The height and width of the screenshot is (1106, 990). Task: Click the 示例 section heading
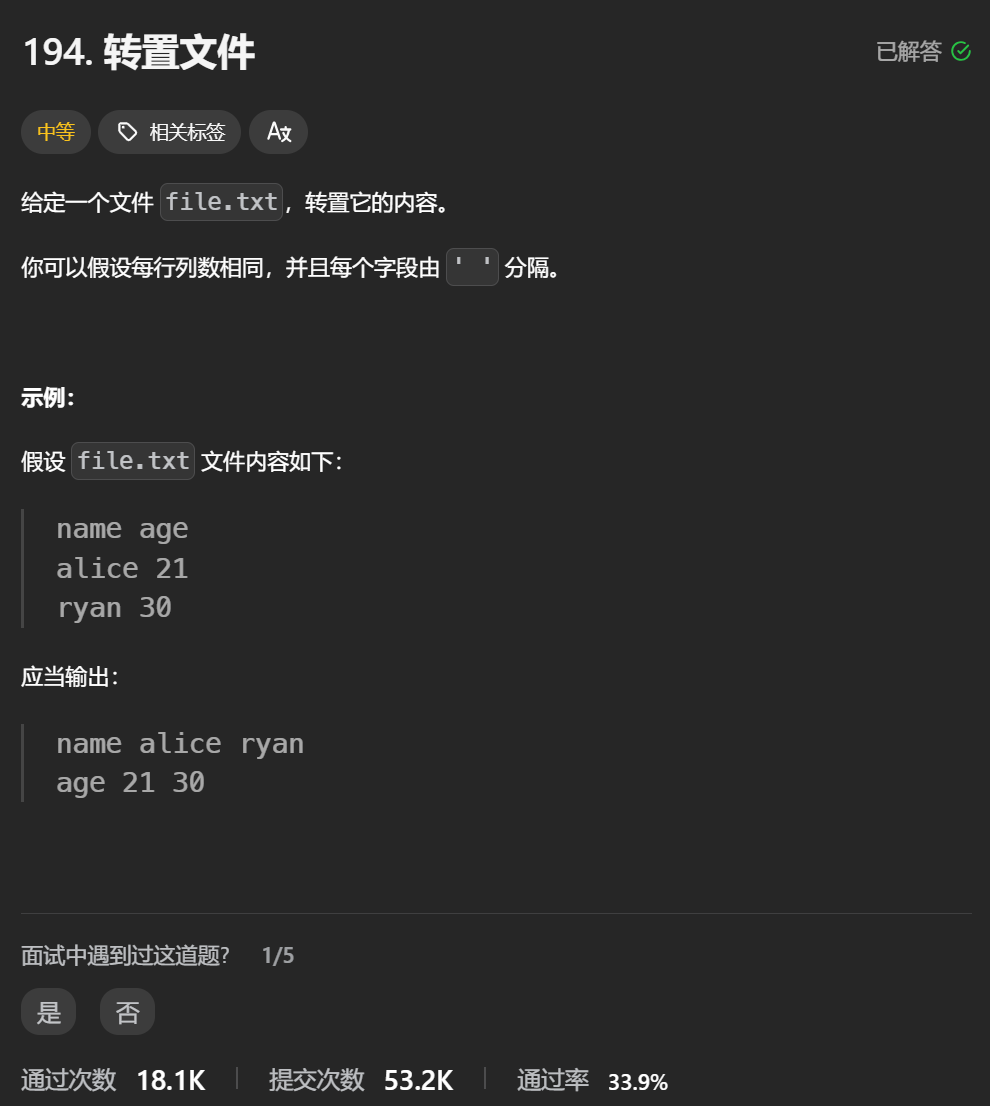[x=45, y=397]
